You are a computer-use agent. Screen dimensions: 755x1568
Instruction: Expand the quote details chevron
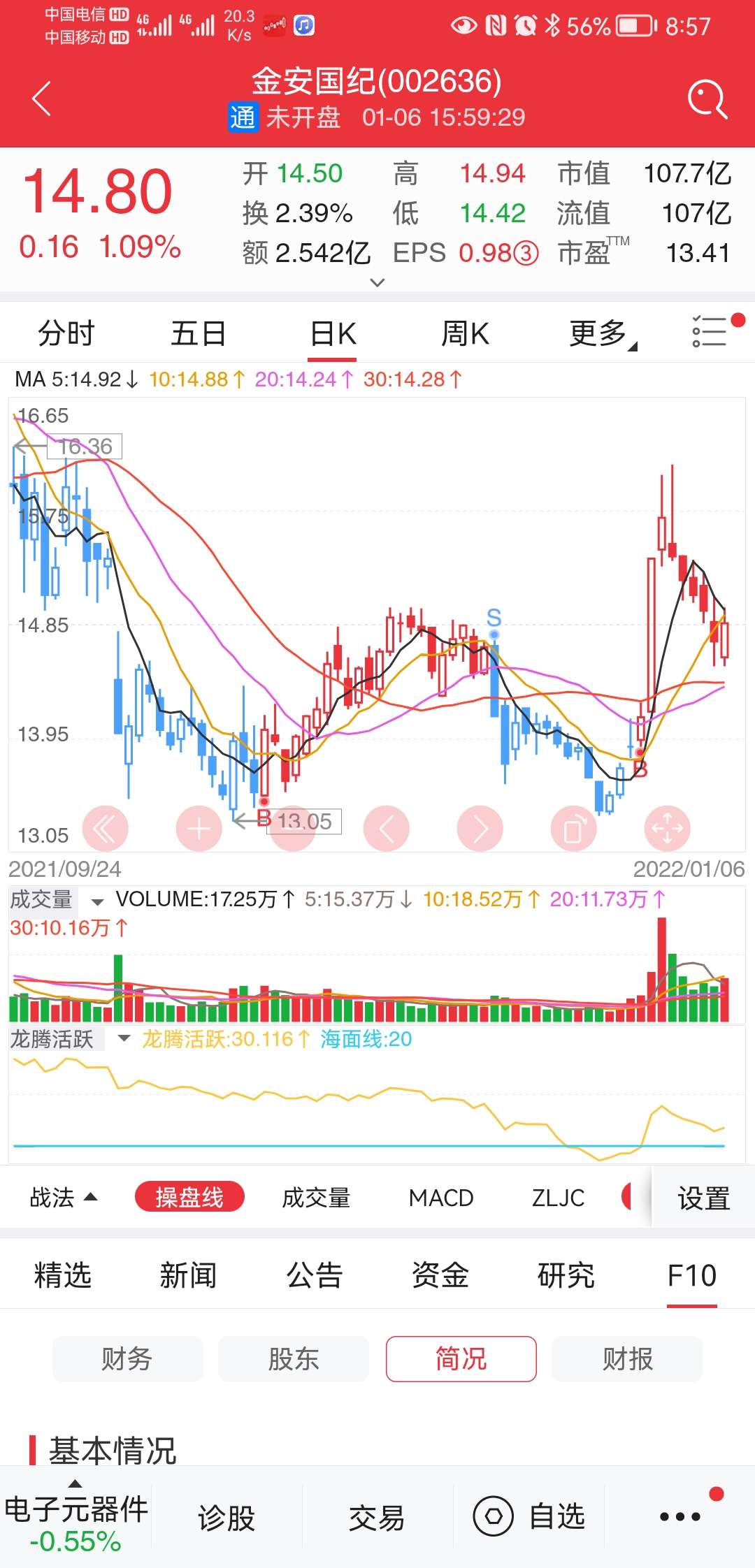(377, 283)
